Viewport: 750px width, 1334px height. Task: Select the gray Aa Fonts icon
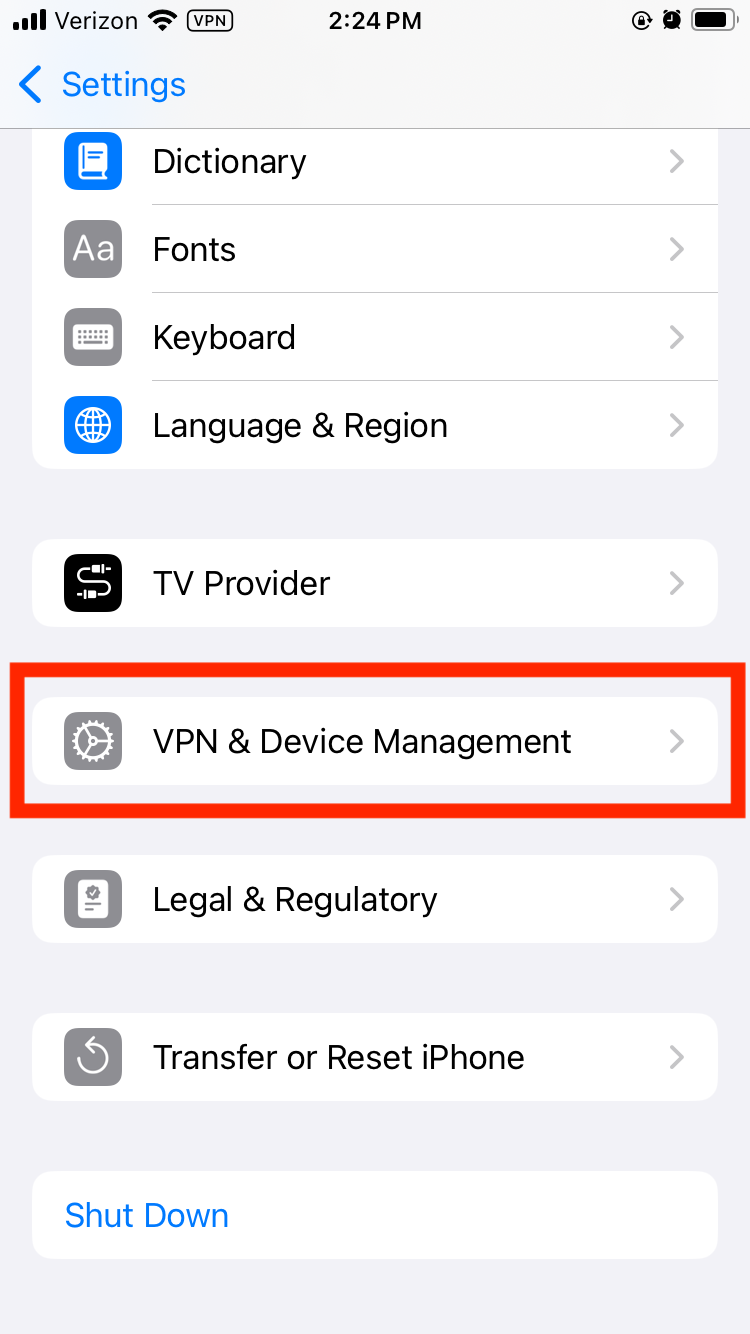pyautogui.click(x=92, y=249)
